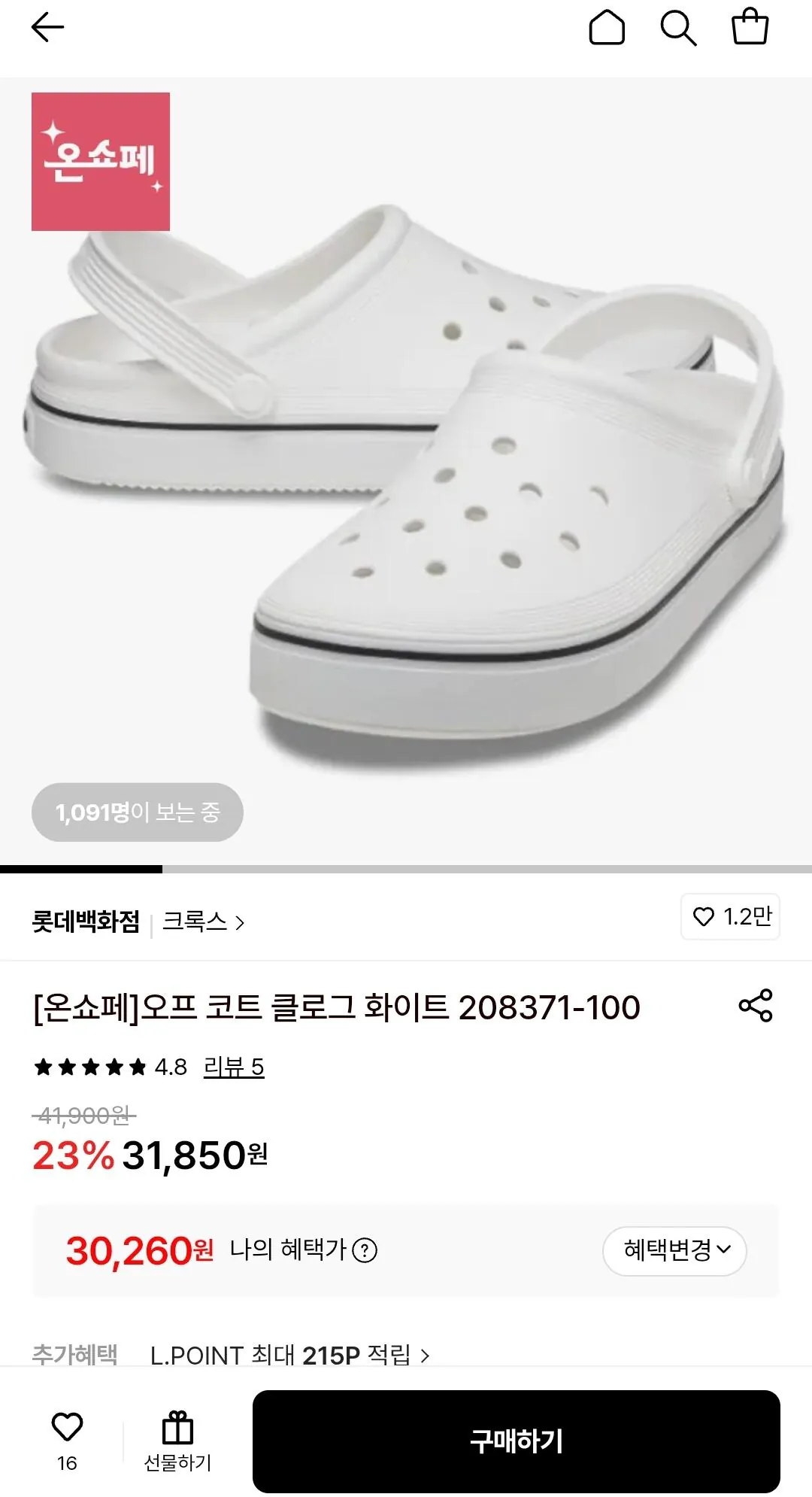This screenshot has height=1497, width=812.
Task: Tap the 1,091명이 보는 중 overlay
Action: (x=137, y=812)
